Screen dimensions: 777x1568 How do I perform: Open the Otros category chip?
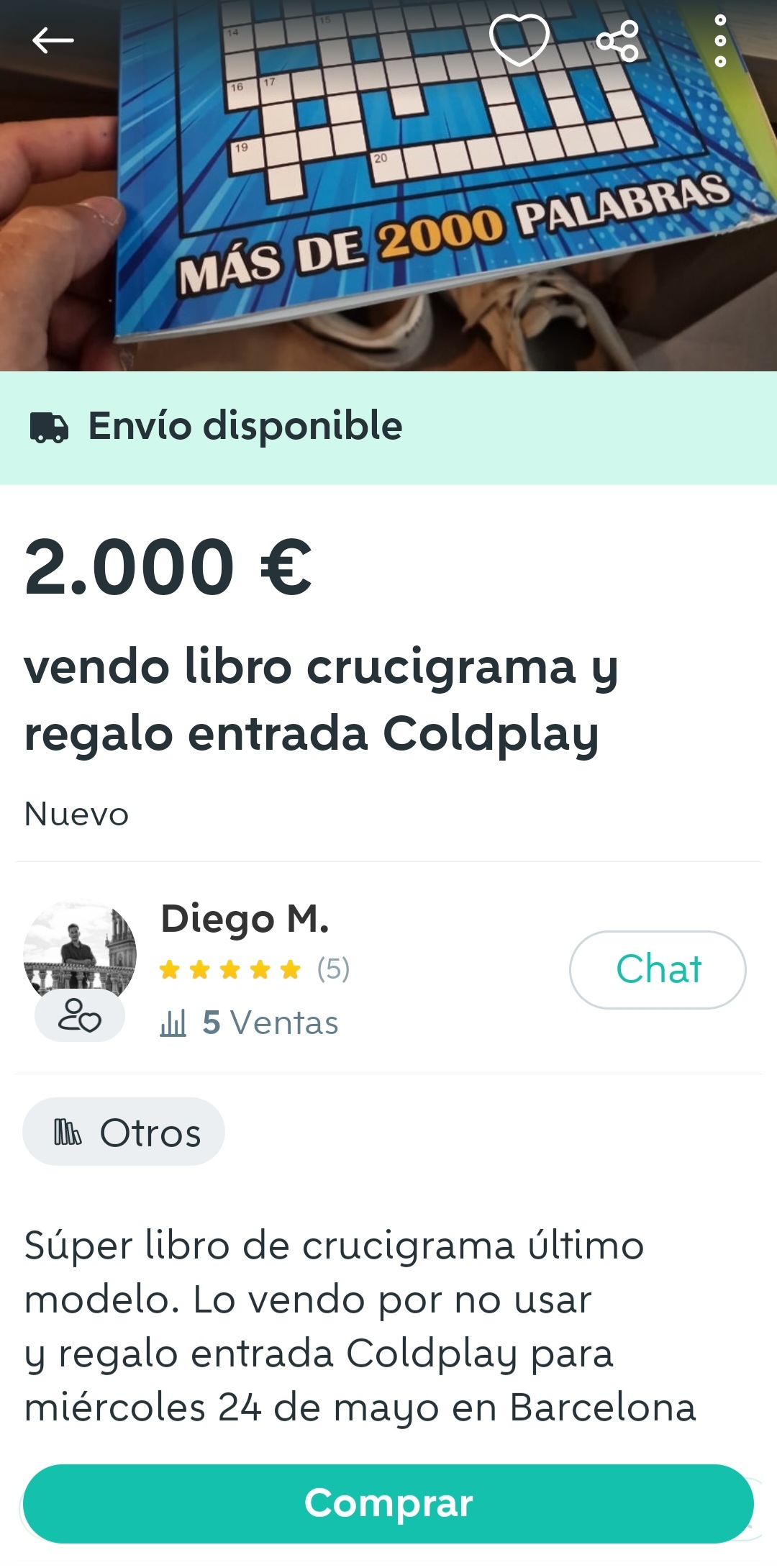point(124,1132)
